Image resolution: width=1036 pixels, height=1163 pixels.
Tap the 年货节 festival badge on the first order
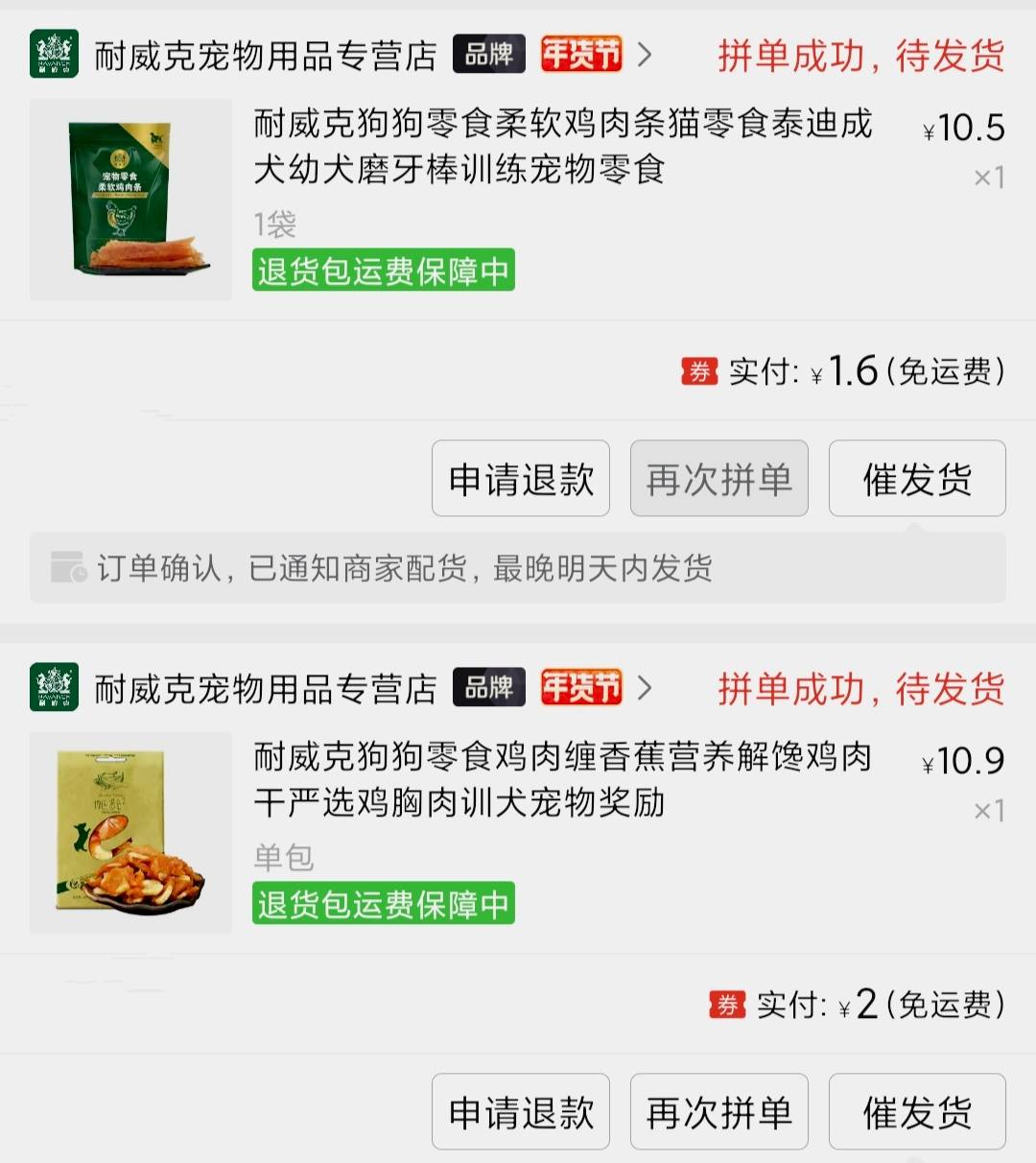pos(579,55)
